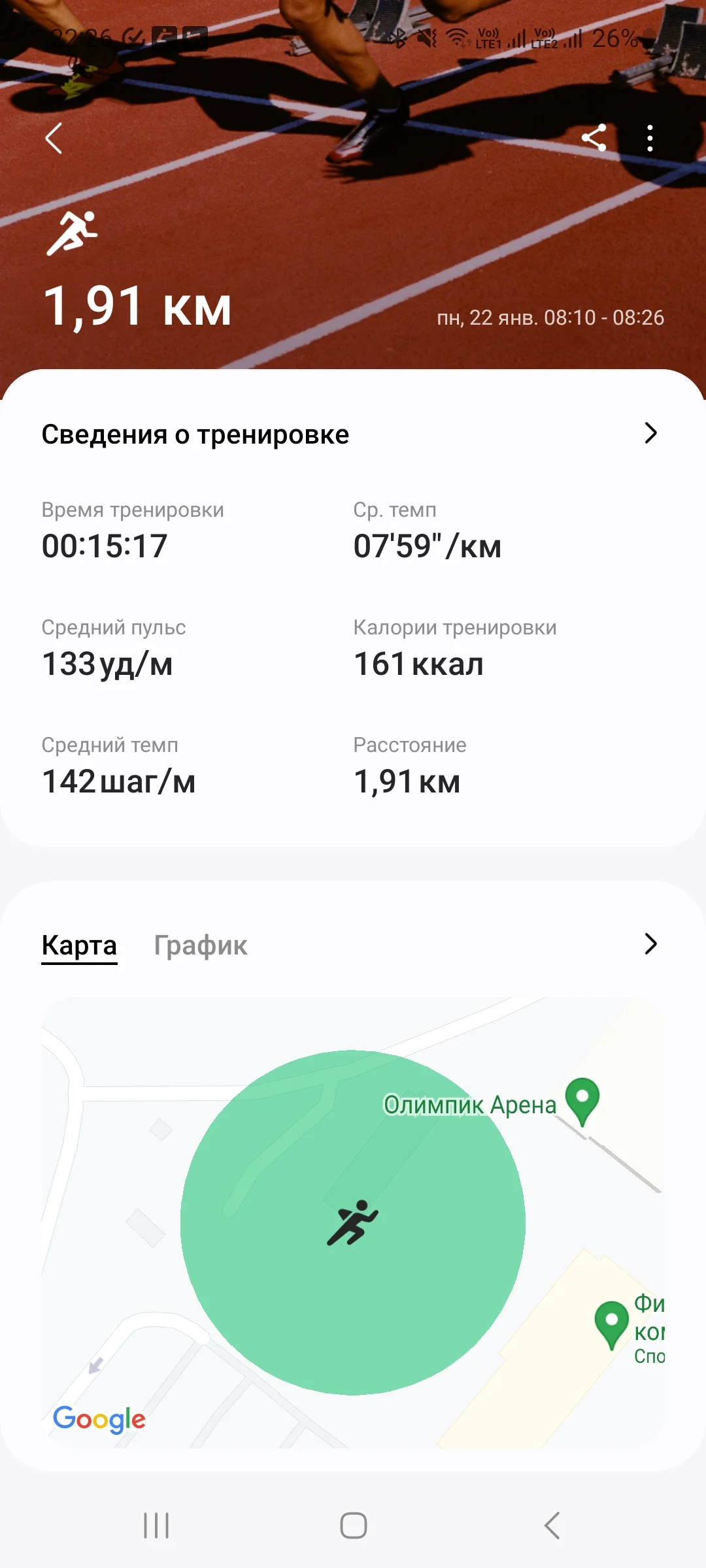This screenshot has width=706, height=1568.
Task: Switch to the График tab
Action: tap(201, 945)
